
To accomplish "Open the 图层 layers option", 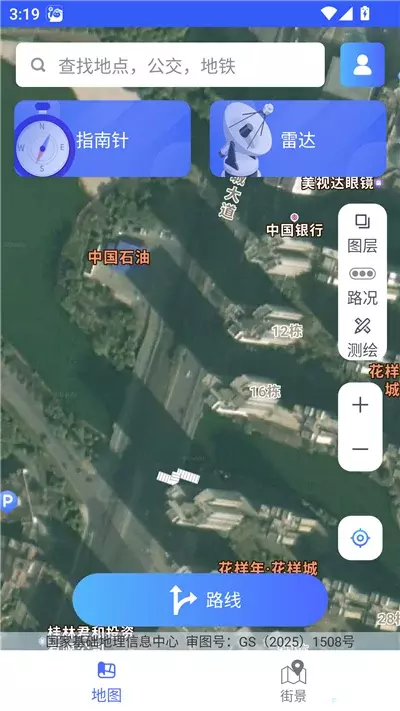I will 362,234.
